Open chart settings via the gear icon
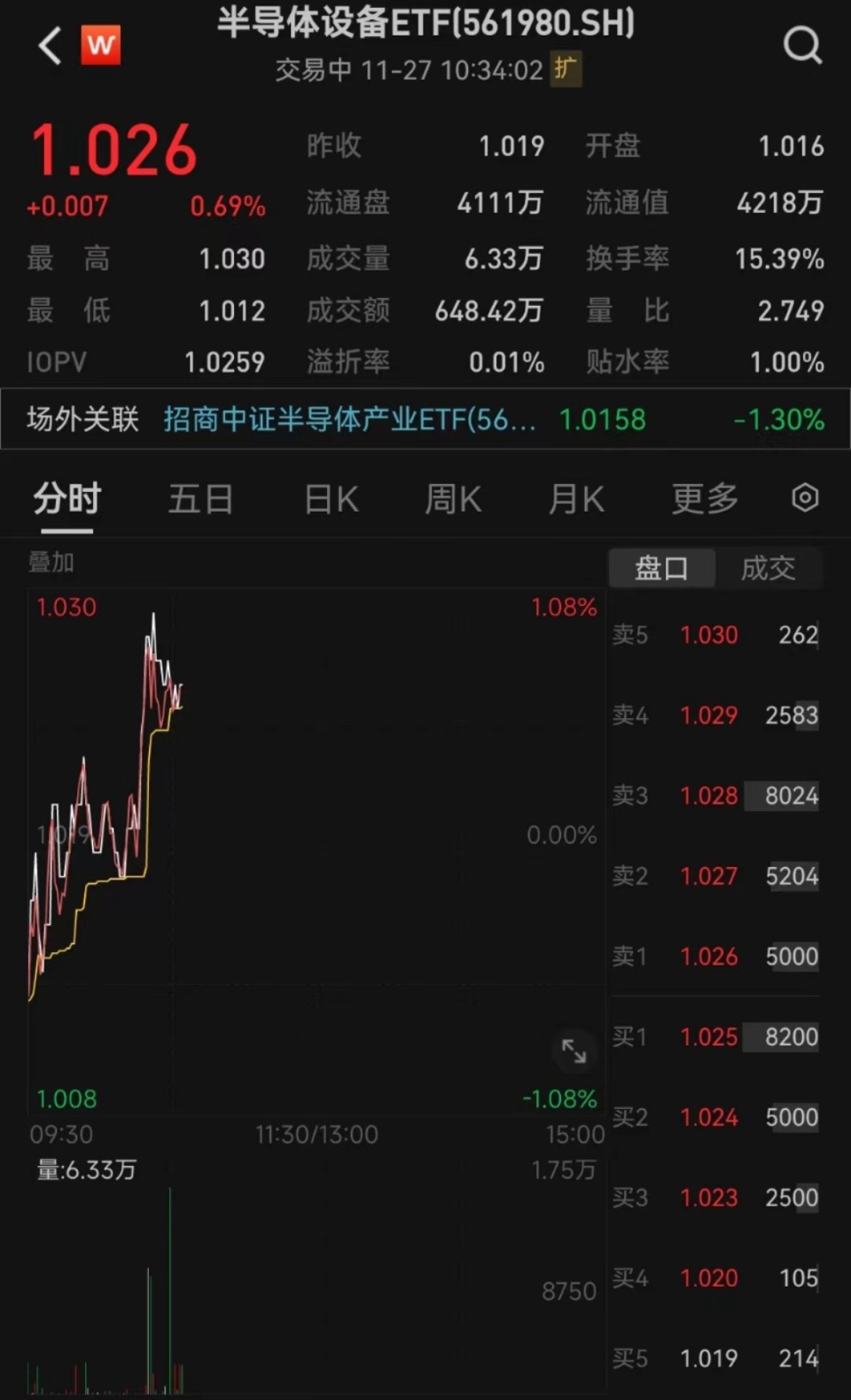This screenshot has width=851, height=1400. pos(804,498)
